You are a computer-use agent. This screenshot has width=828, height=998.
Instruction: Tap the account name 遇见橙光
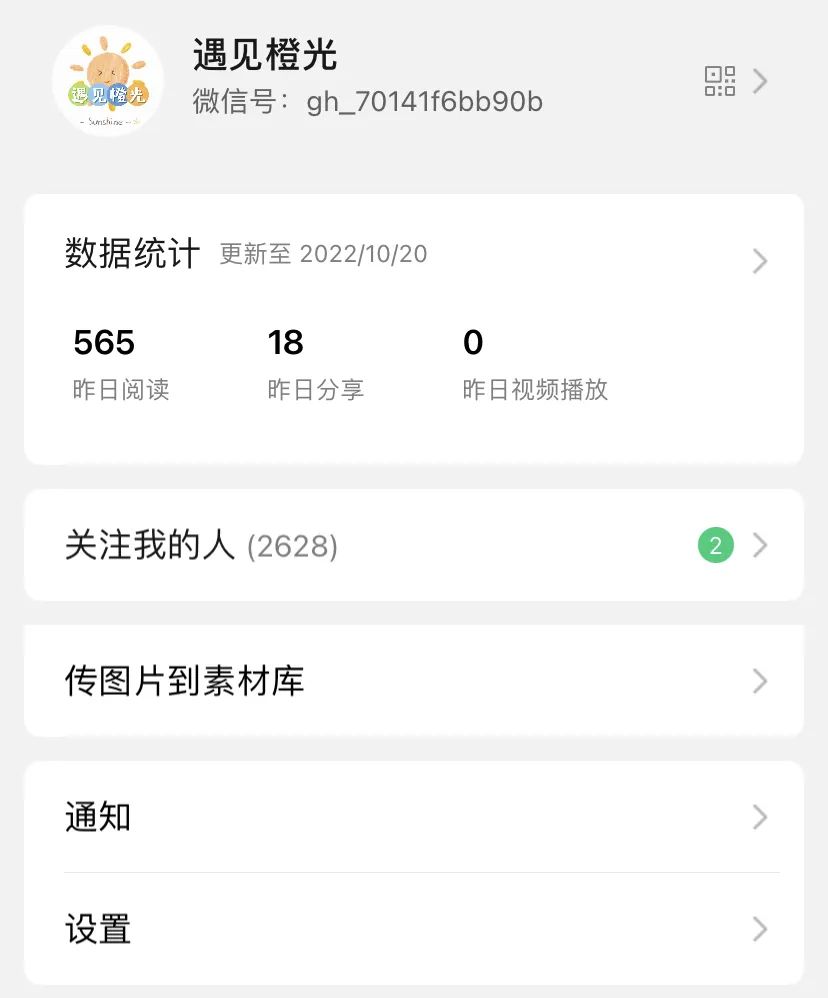(x=263, y=58)
